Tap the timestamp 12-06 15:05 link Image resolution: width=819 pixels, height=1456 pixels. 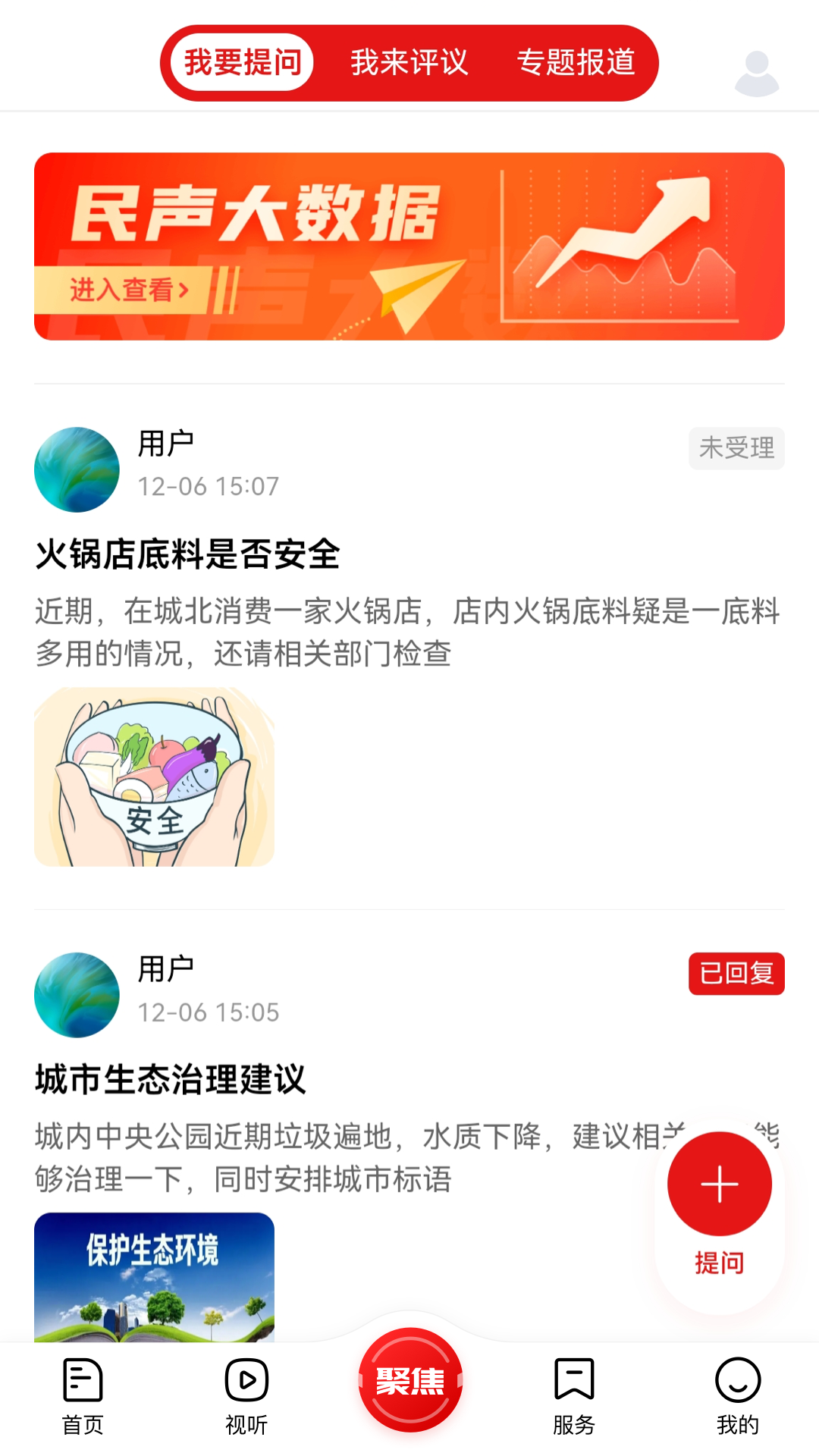tap(209, 1011)
